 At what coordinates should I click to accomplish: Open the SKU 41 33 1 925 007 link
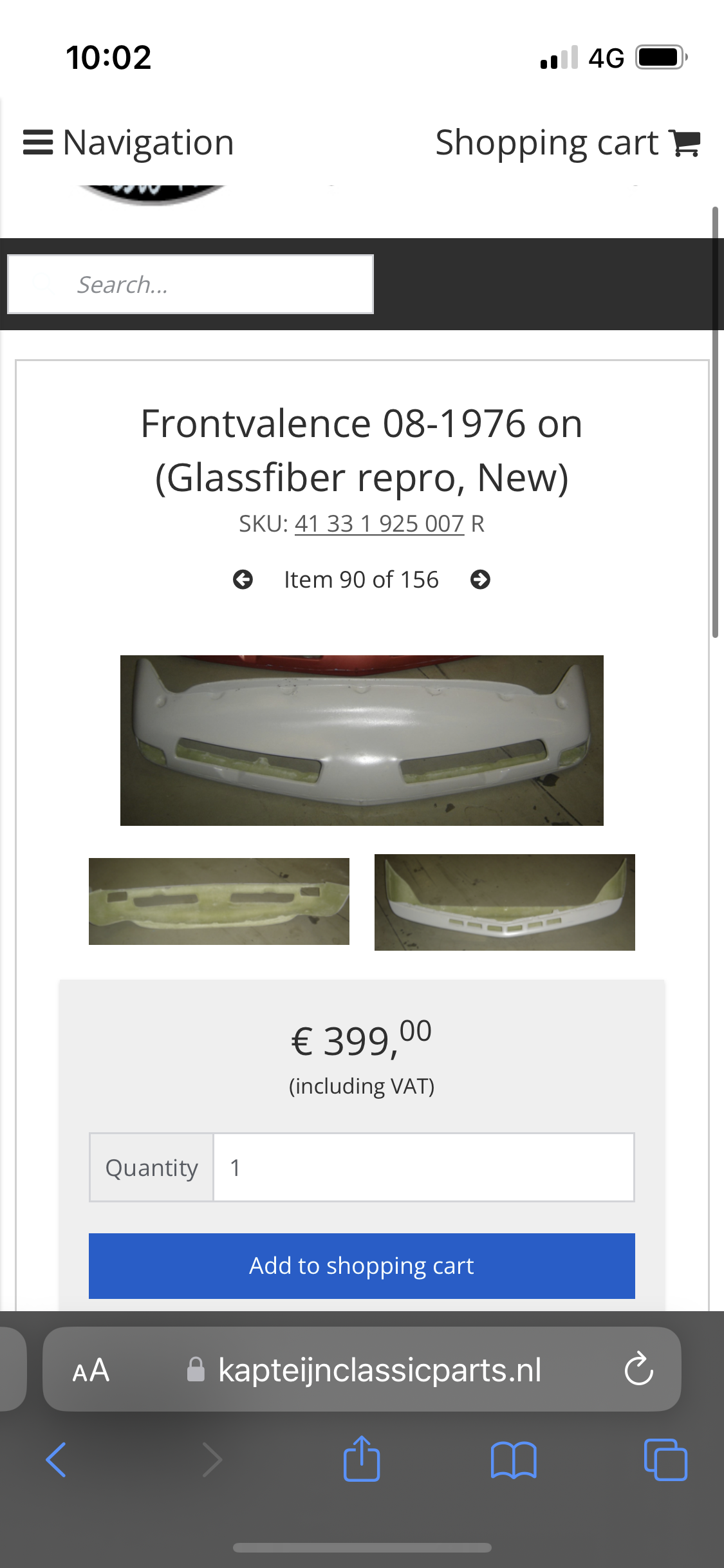(379, 524)
